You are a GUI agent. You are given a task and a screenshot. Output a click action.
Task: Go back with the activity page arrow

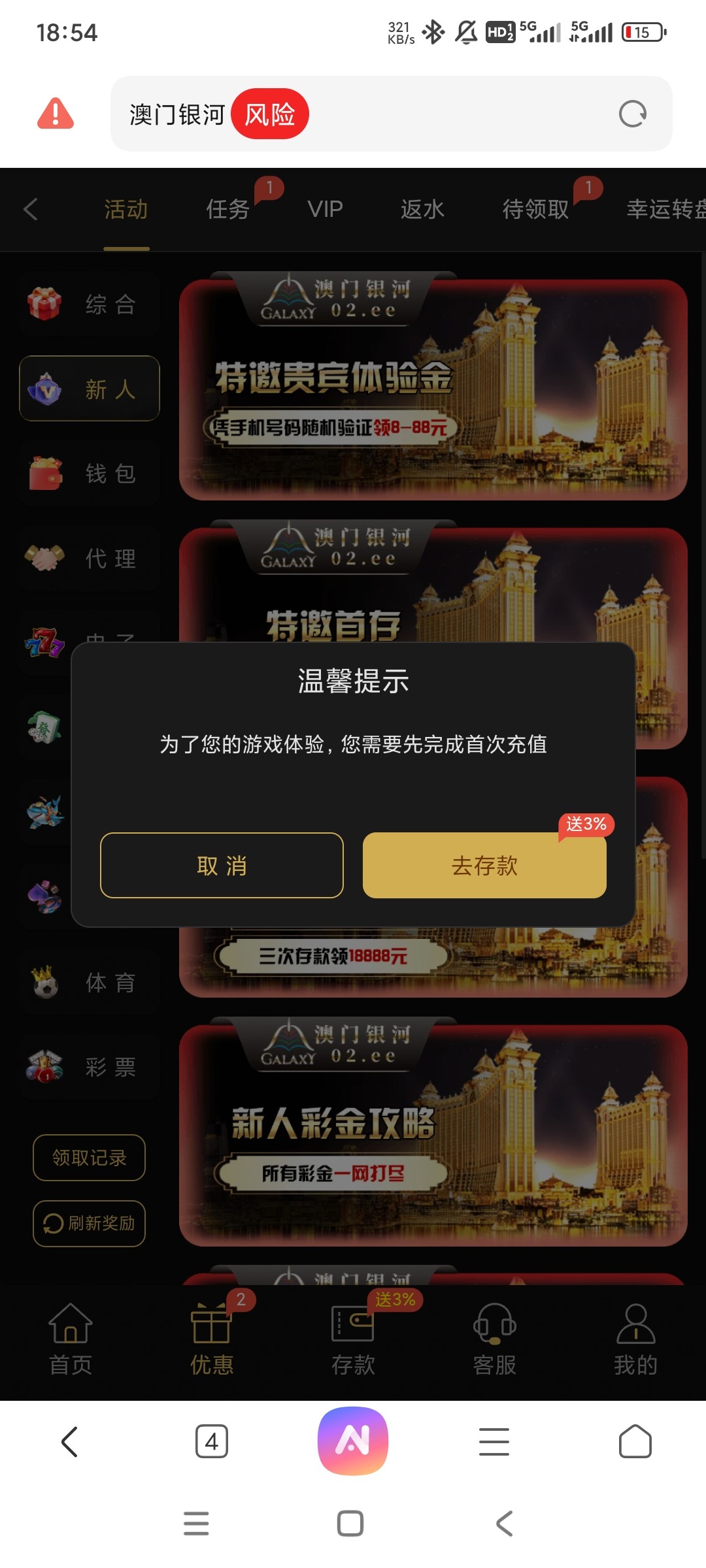tap(31, 209)
